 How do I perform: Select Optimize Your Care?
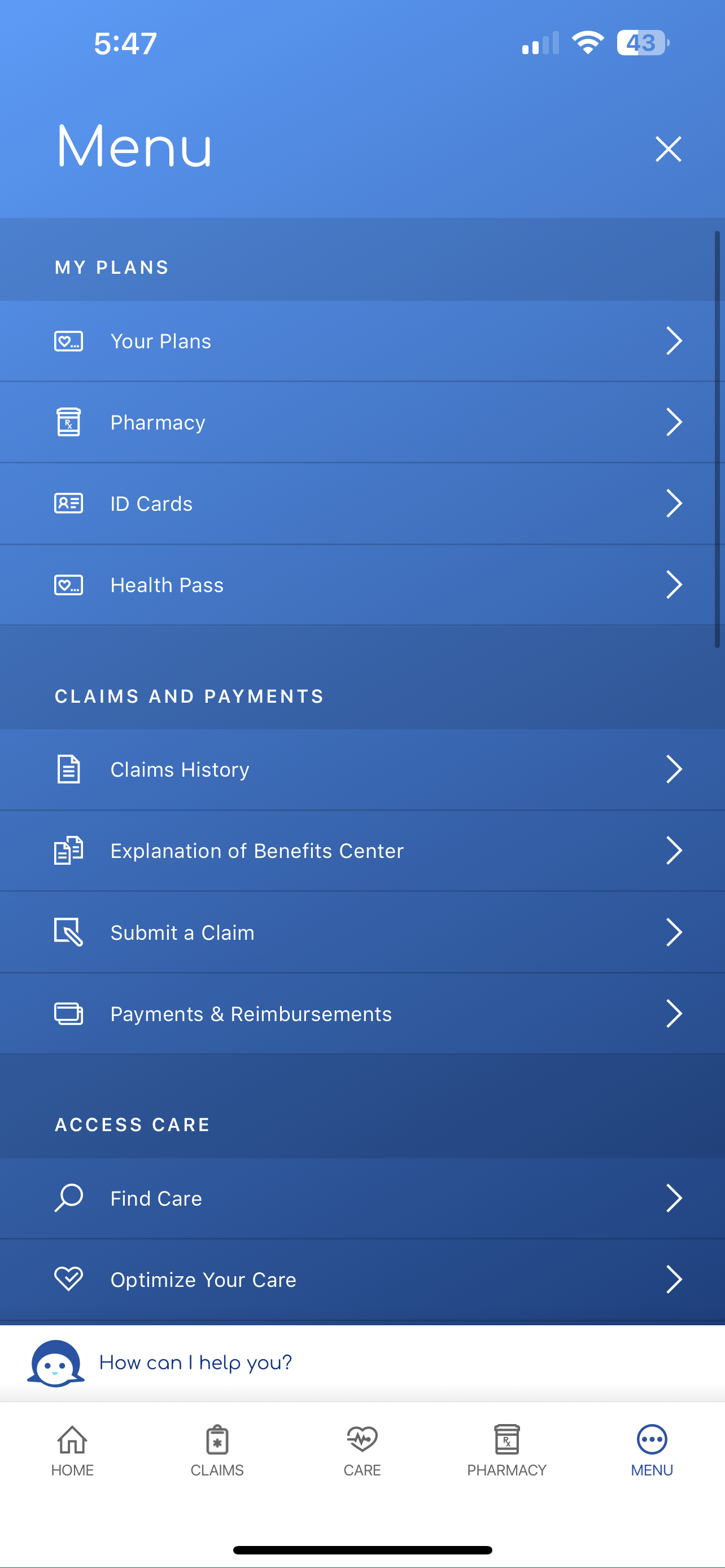click(x=362, y=1280)
